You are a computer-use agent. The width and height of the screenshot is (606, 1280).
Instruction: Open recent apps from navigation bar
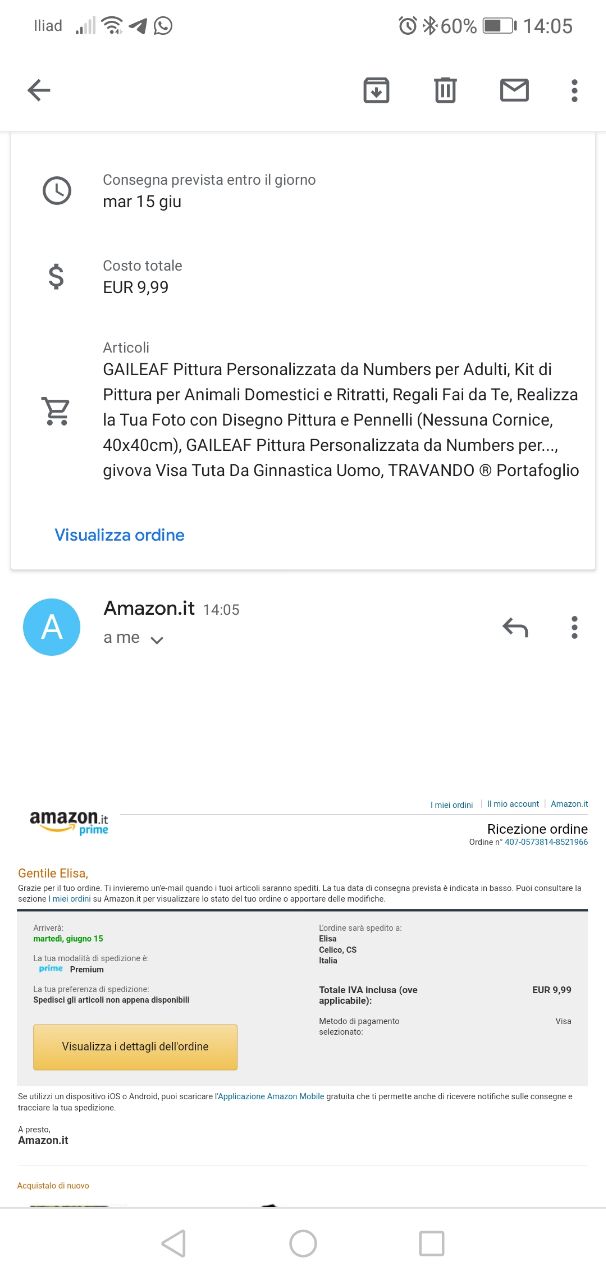coord(431,1243)
